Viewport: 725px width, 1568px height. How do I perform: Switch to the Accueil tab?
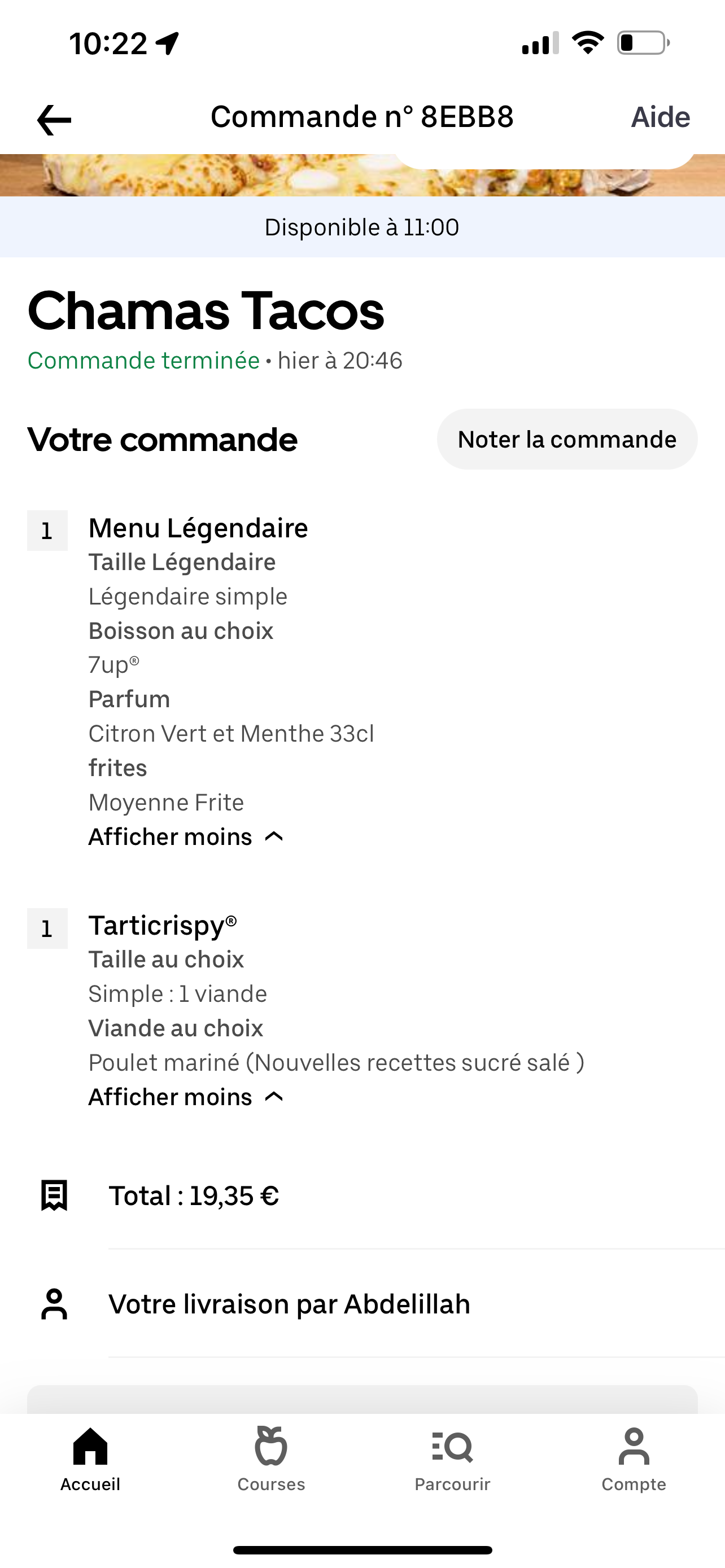pos(90,1459)
